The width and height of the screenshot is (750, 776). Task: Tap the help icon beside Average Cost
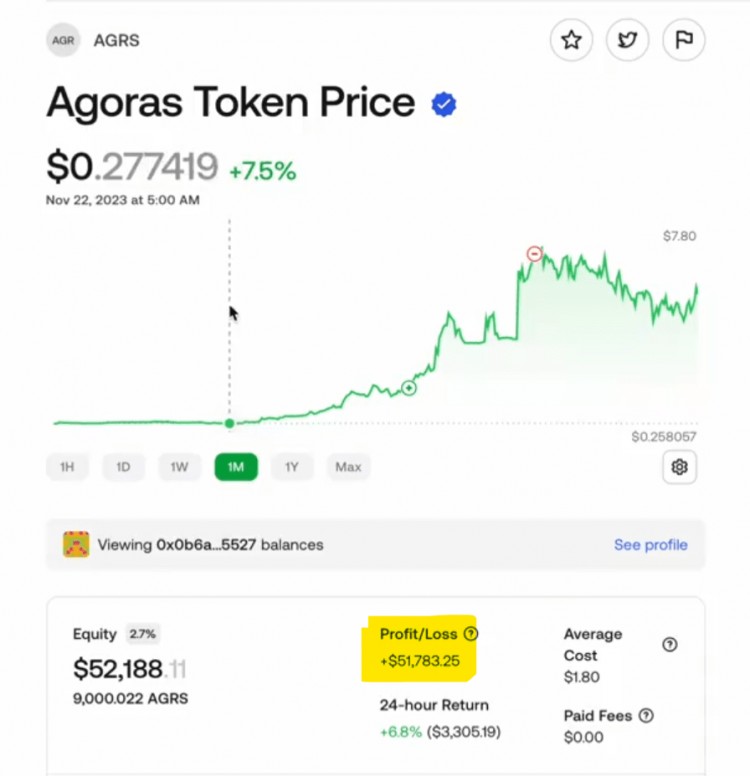click(670, 644)
